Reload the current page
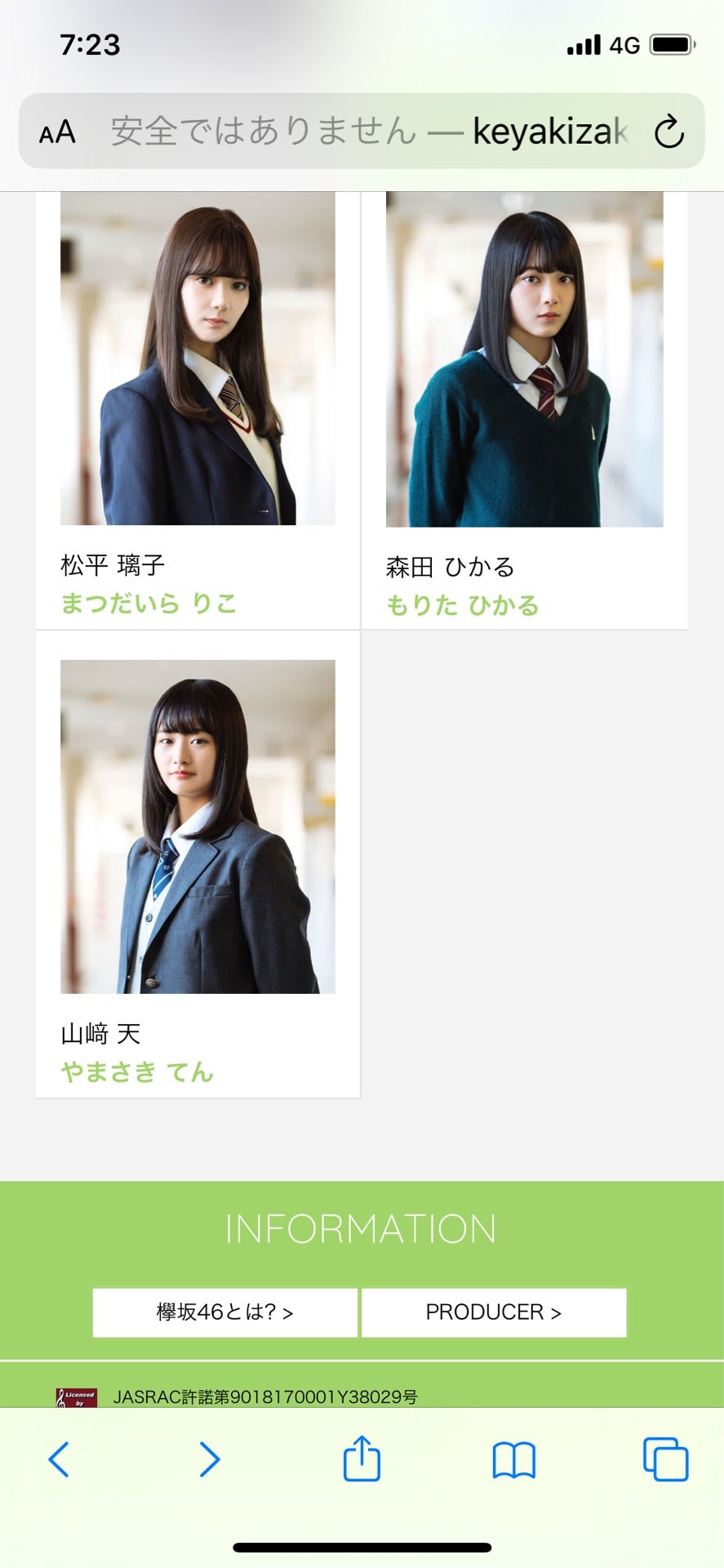724x1568 pixels. 668,131
